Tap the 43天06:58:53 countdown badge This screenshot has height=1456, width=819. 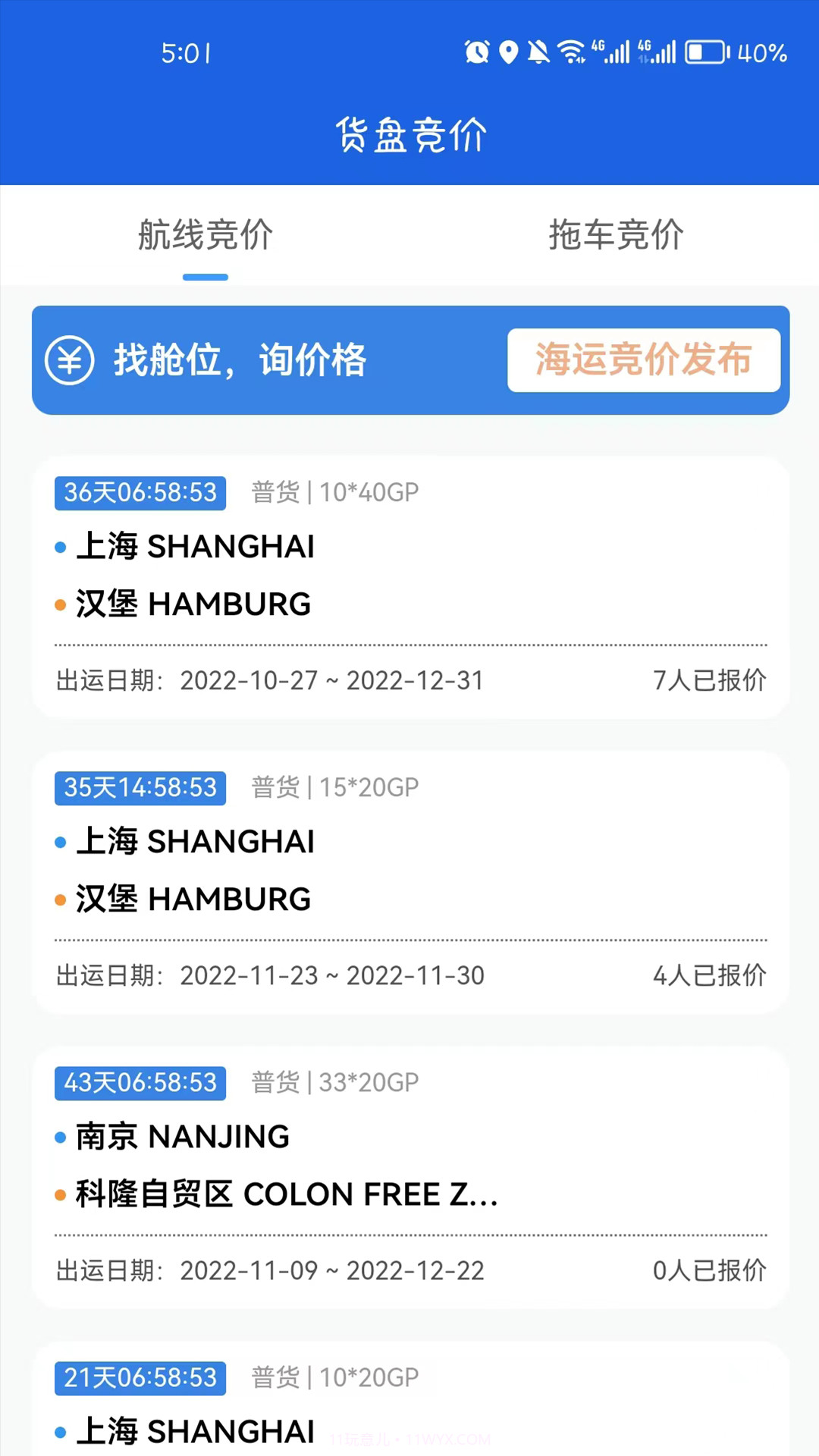[x=140, y=1083]
